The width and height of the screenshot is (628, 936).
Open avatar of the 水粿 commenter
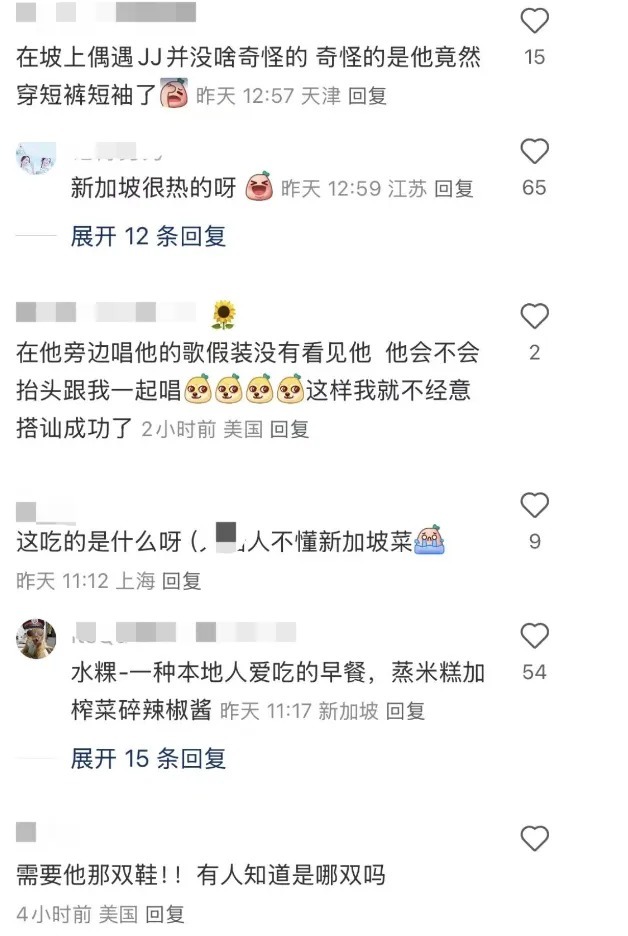click(37, 638)
